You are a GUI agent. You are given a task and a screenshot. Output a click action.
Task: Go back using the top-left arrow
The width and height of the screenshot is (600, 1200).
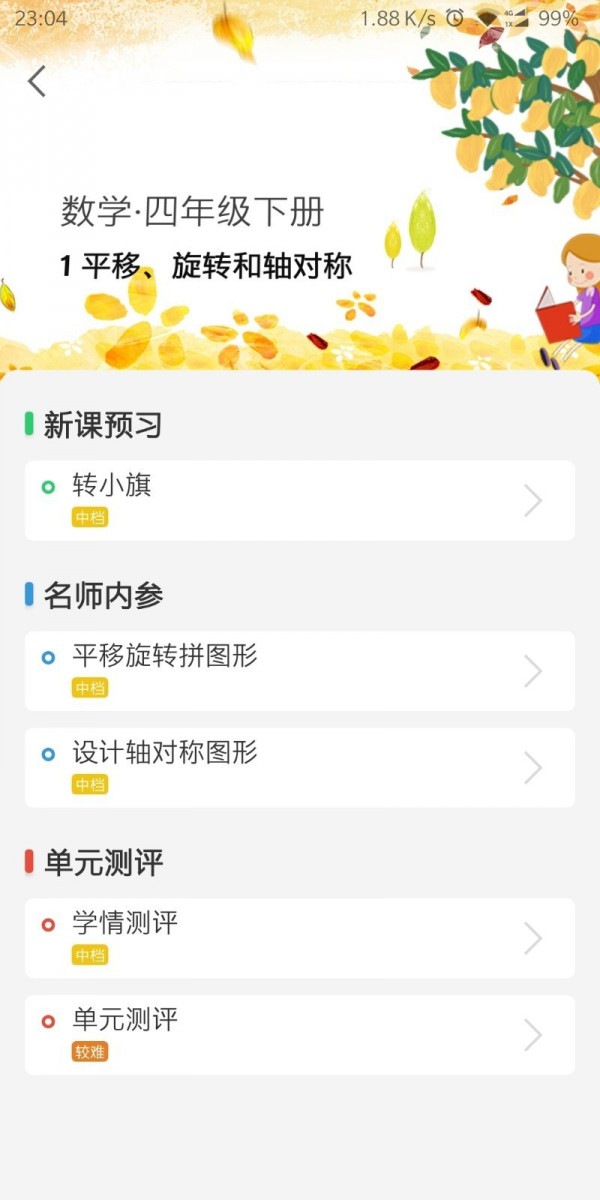coord(37,81)
